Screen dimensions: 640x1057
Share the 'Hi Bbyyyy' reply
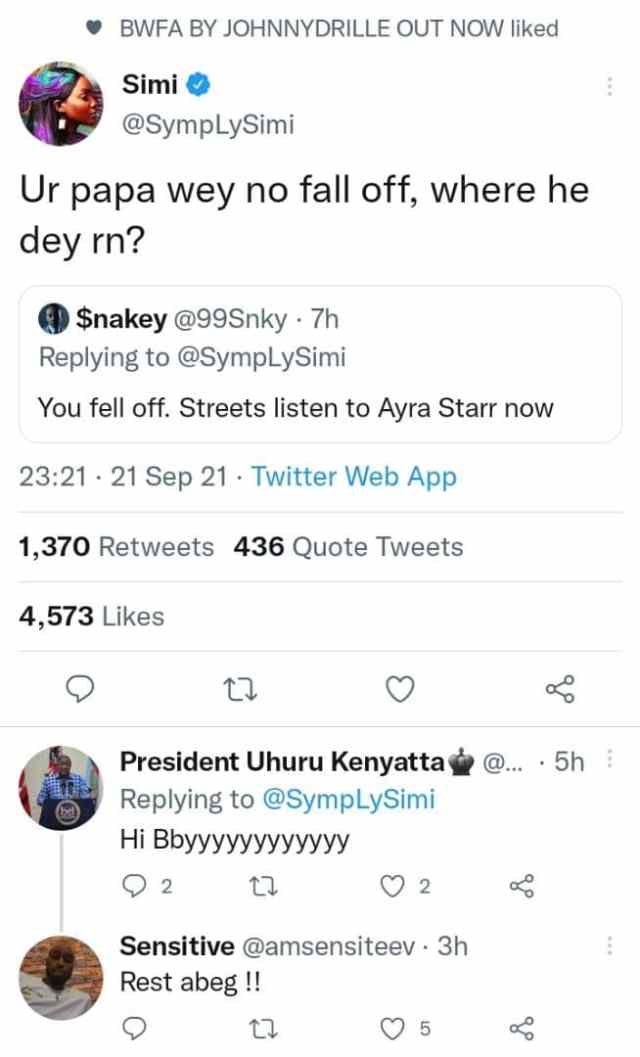point(522,884)
